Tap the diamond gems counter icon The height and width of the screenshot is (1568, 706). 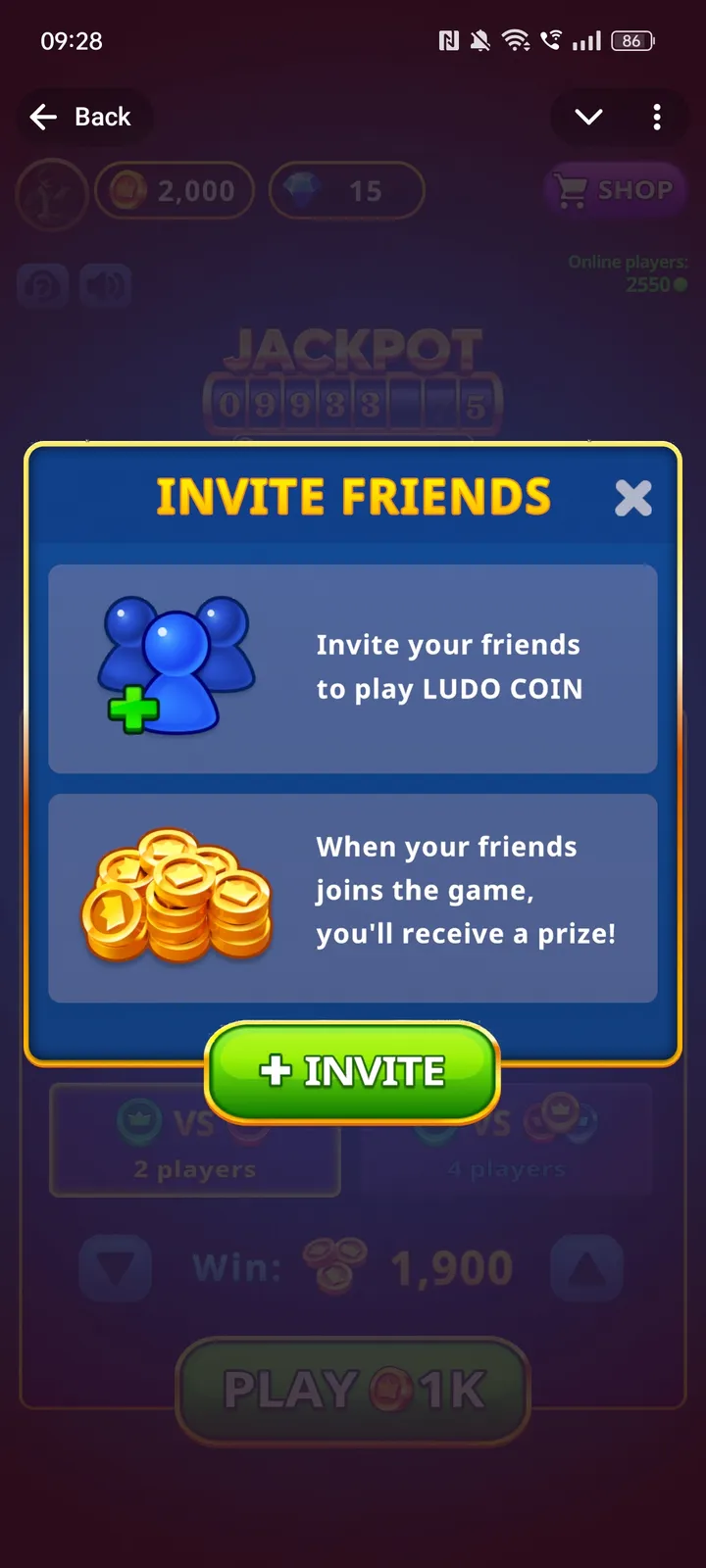click(304, 190)
